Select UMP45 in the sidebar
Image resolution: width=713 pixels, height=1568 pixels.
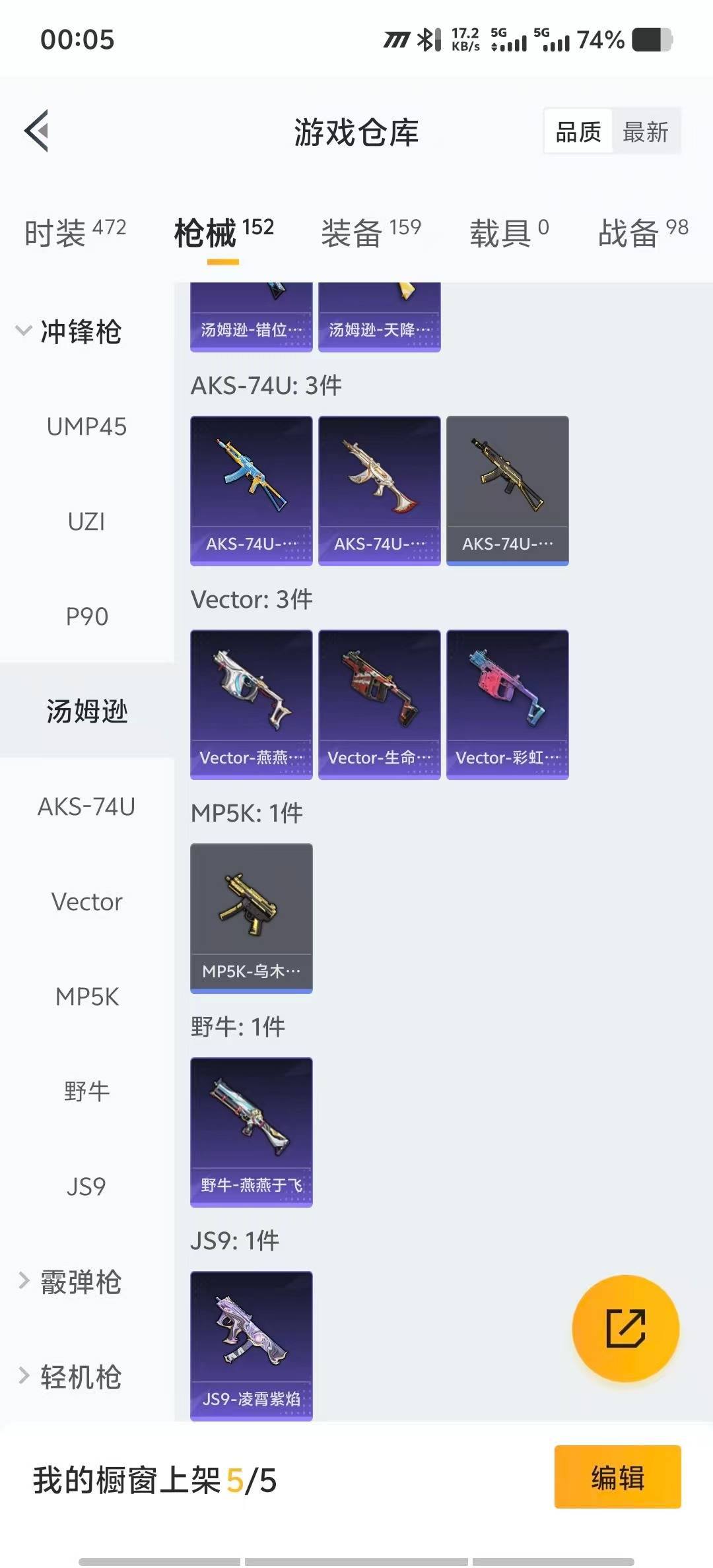(x=86, y=427)
